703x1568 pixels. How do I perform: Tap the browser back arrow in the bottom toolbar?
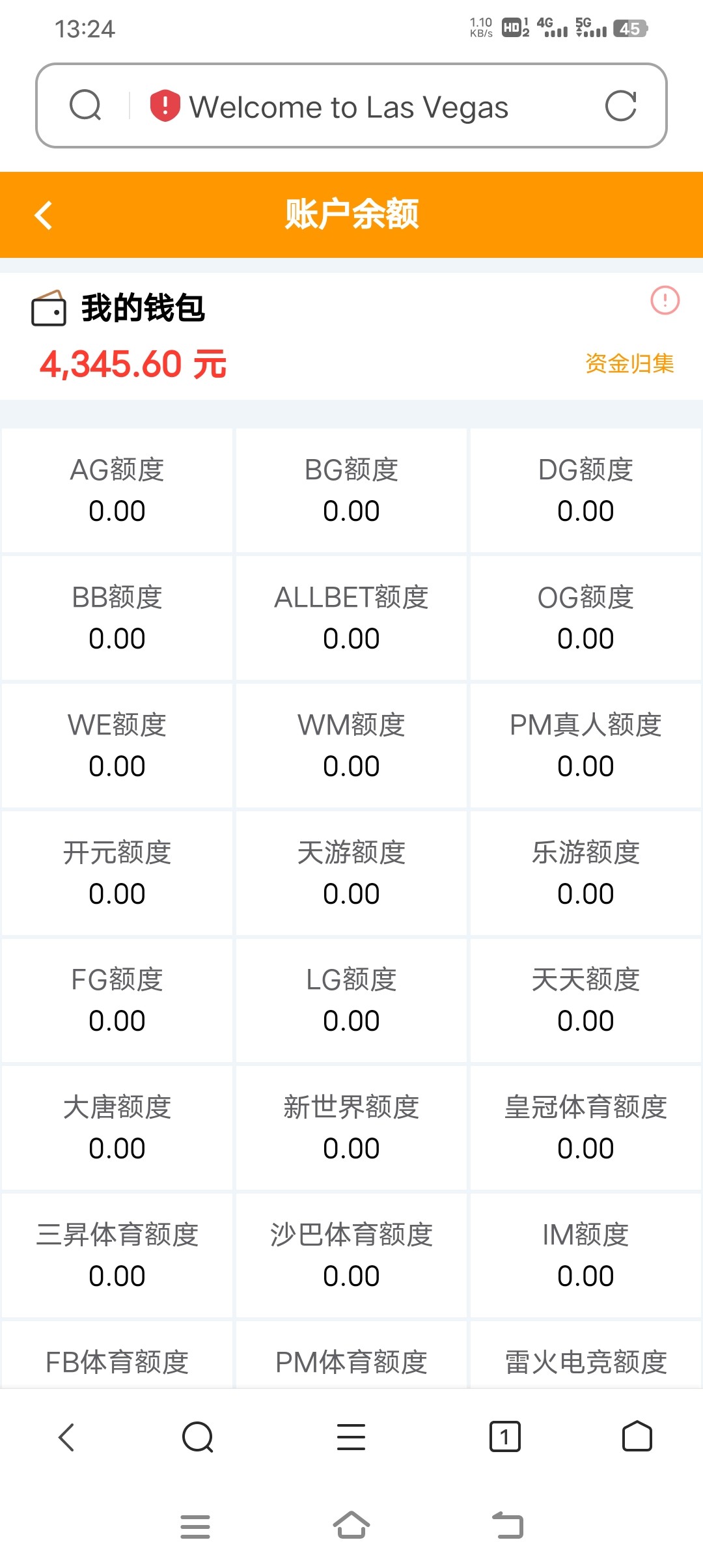(x=66, y=1436)
